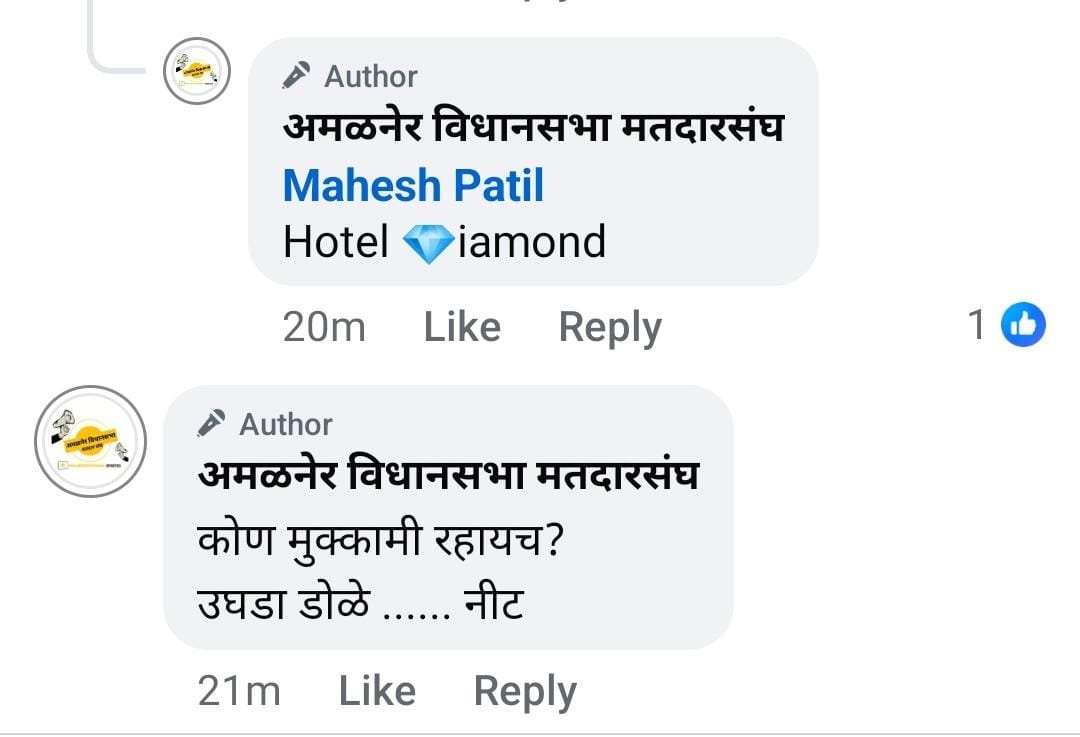Like the "कोण मुक्कामी रहायच?" comment
Screen dimensions: 1080x737
377,691
